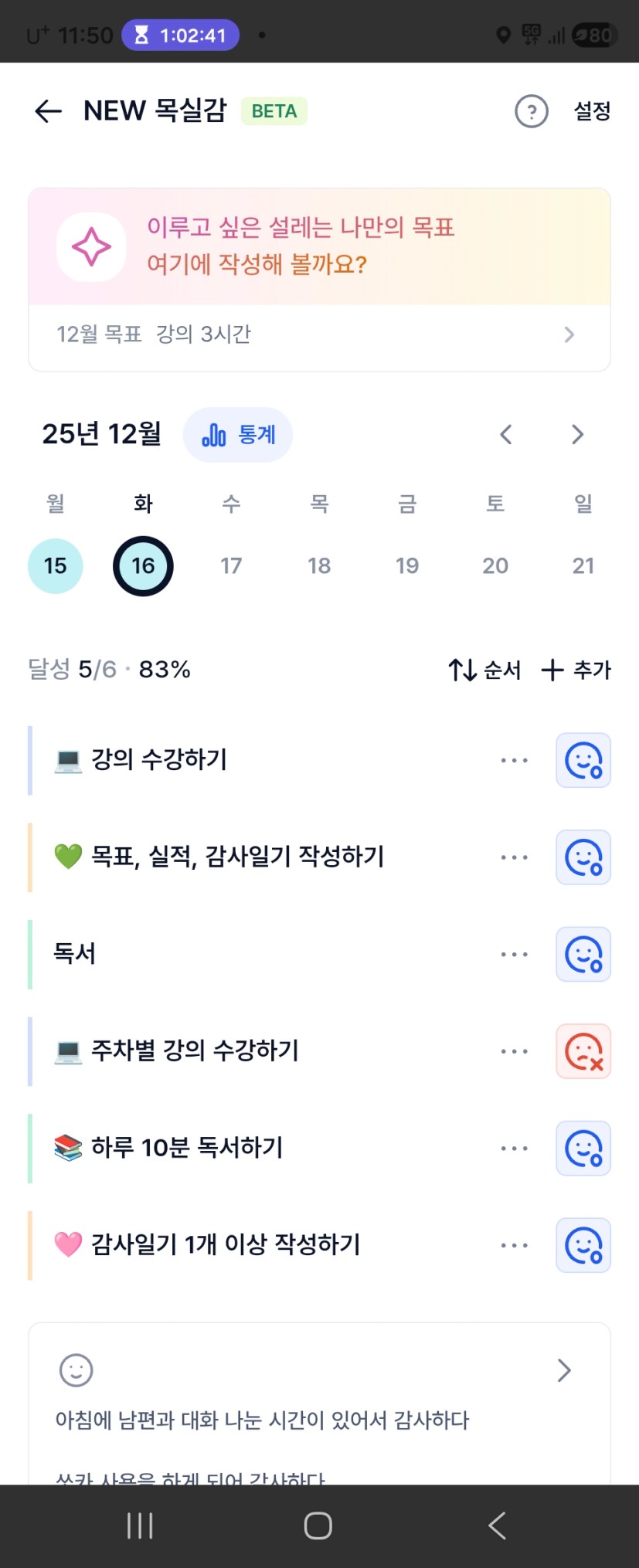Select date 15 on the calendar
The height and width of the screenshot is (1568, 639).
56,566
